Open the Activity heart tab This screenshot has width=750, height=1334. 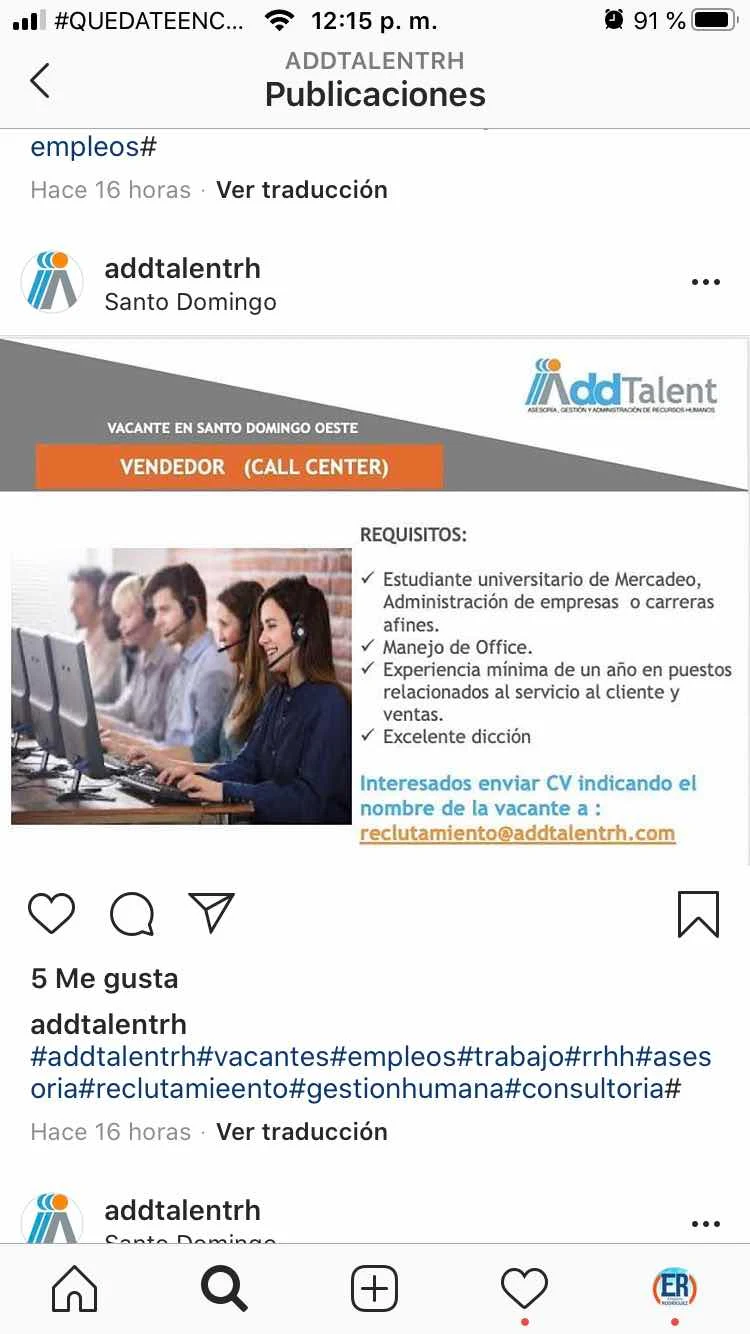pos(524,1288)
